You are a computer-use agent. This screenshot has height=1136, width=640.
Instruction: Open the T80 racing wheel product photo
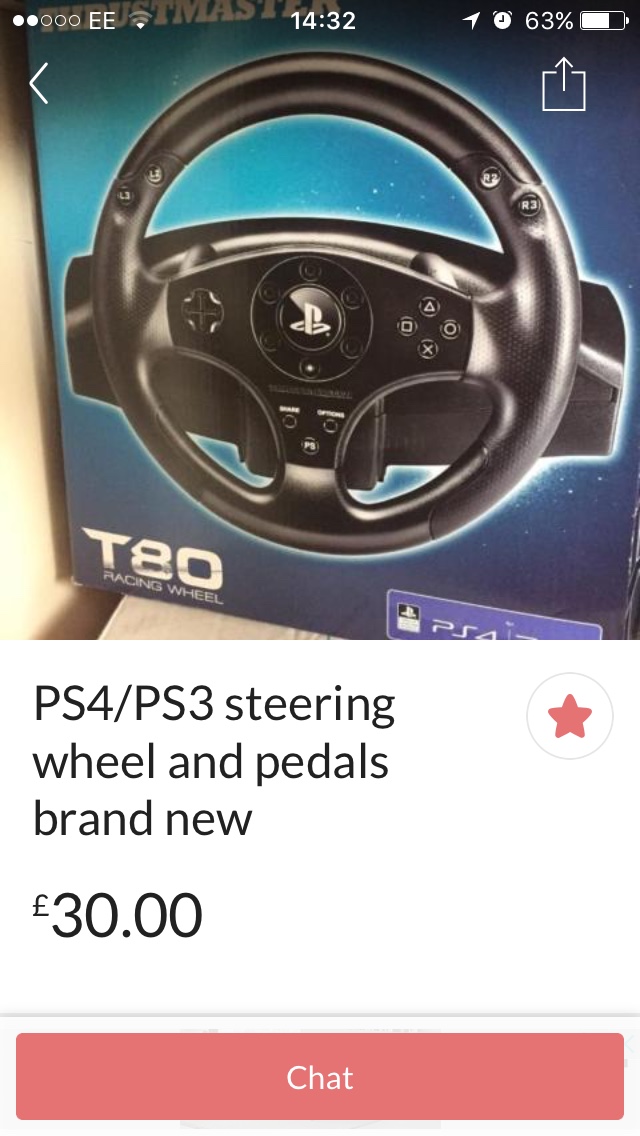click(320, 320)
